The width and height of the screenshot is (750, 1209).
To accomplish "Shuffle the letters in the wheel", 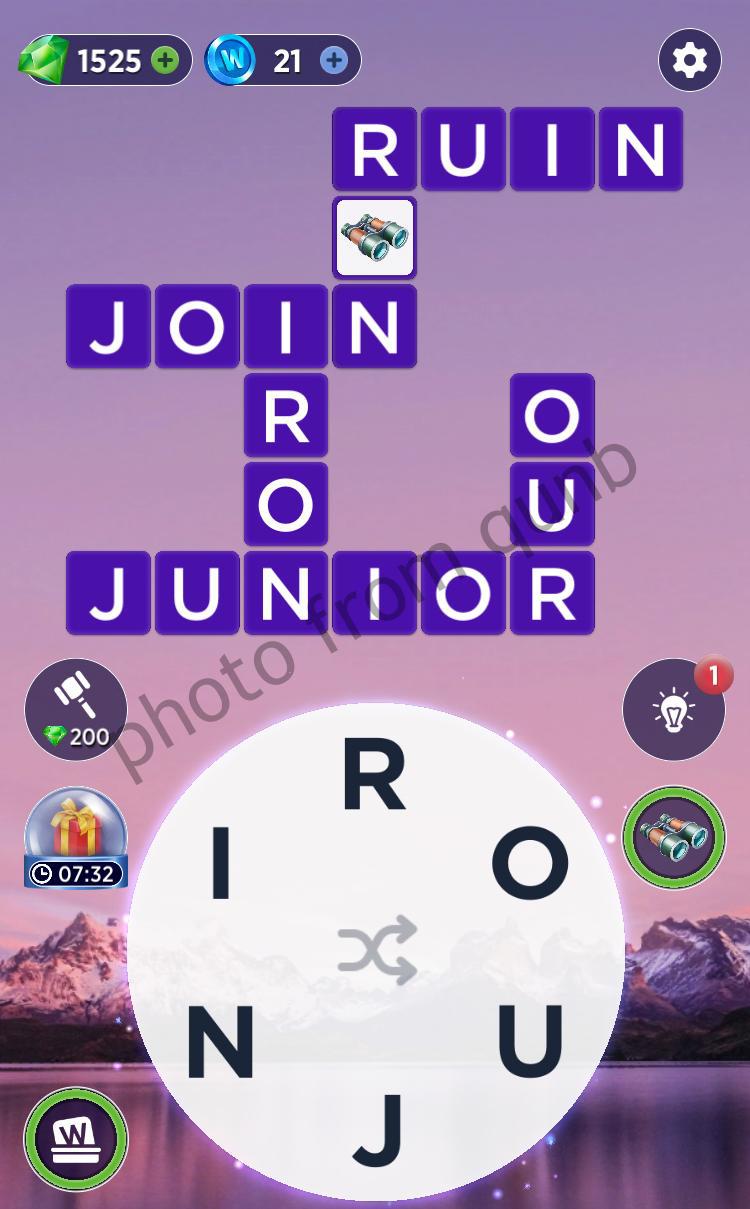I will click(376, 950).
